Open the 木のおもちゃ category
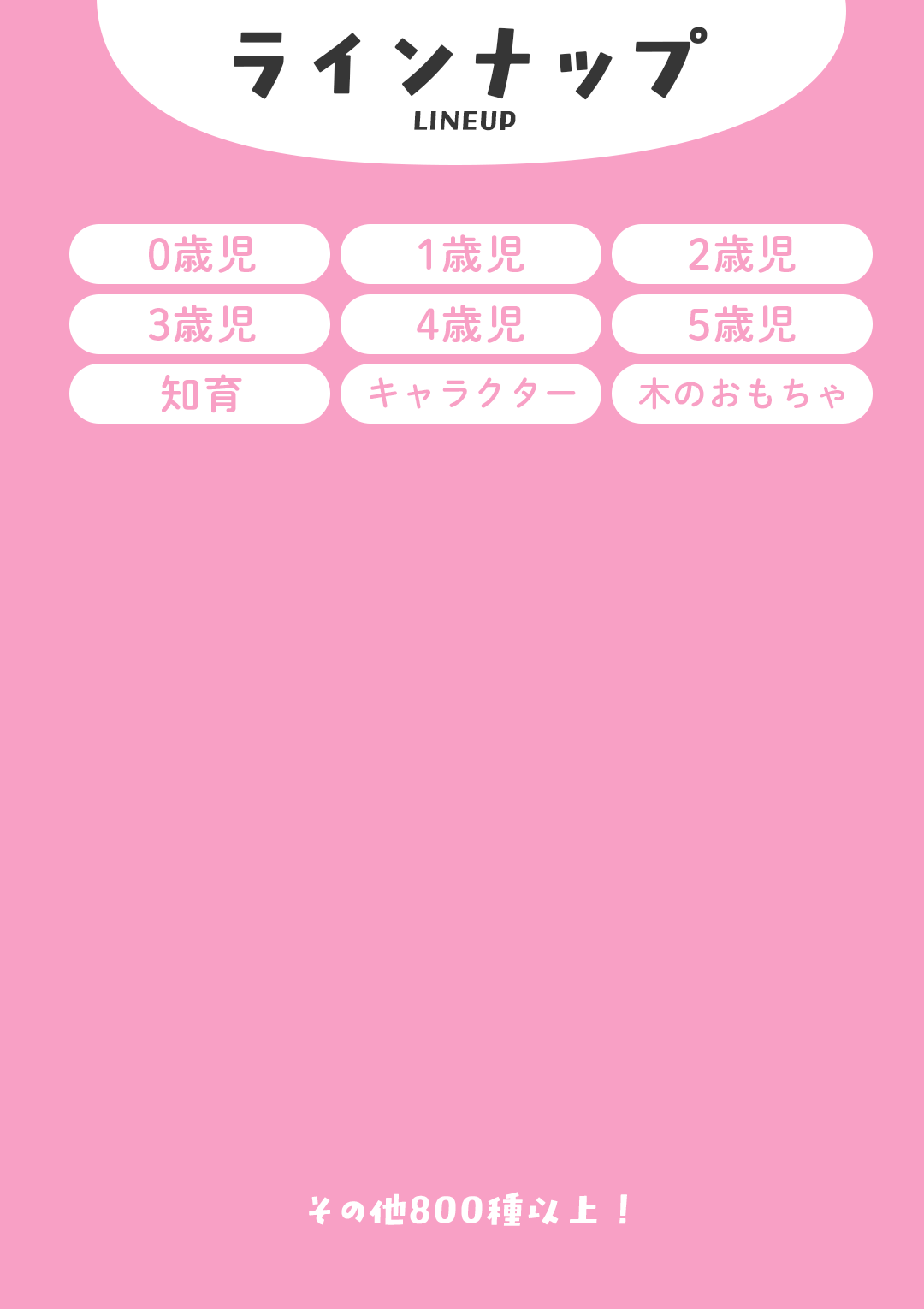The height and width of the screenshot is (1309, 924). tap(742, 394)
